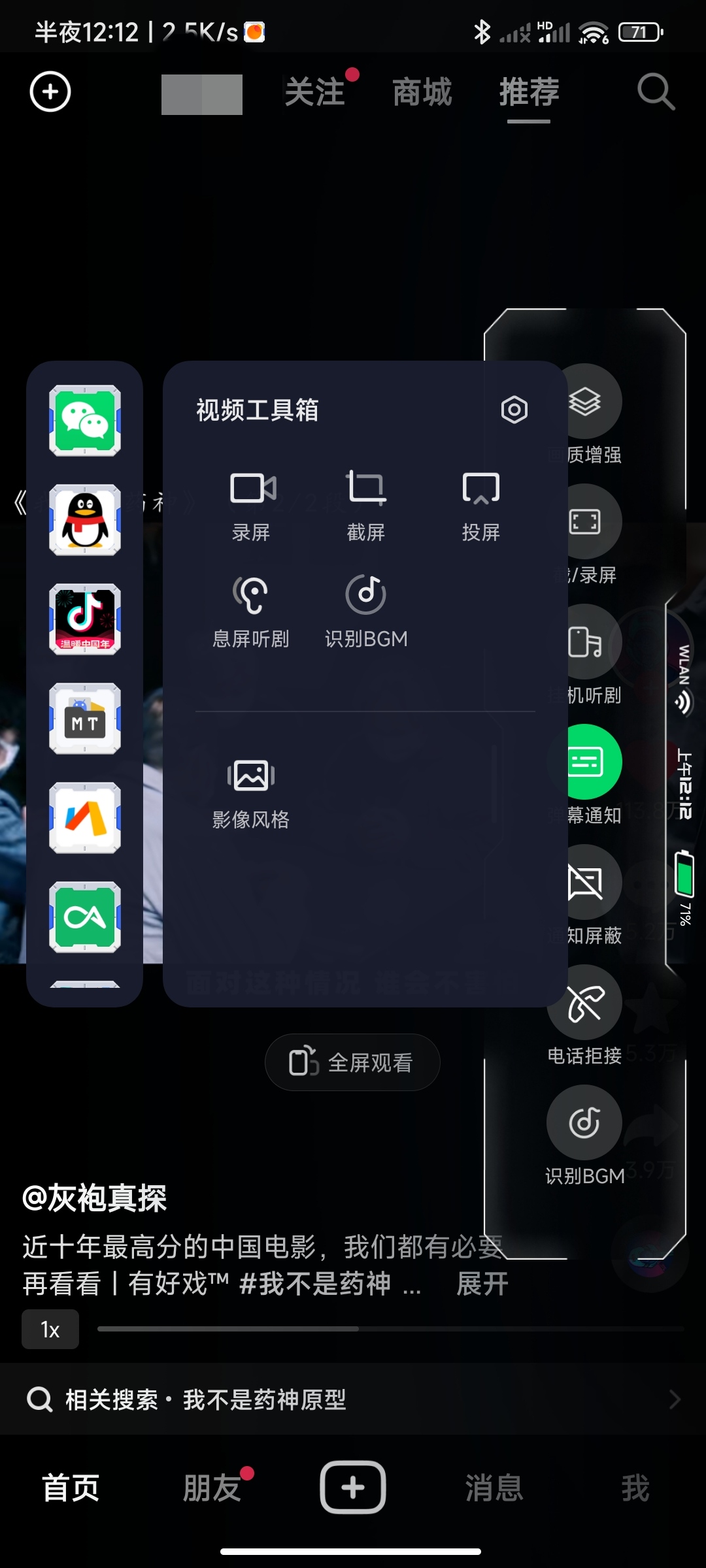Expand the video description with 展开
Screen dimensions: 706x1568
pos(482,1284)
